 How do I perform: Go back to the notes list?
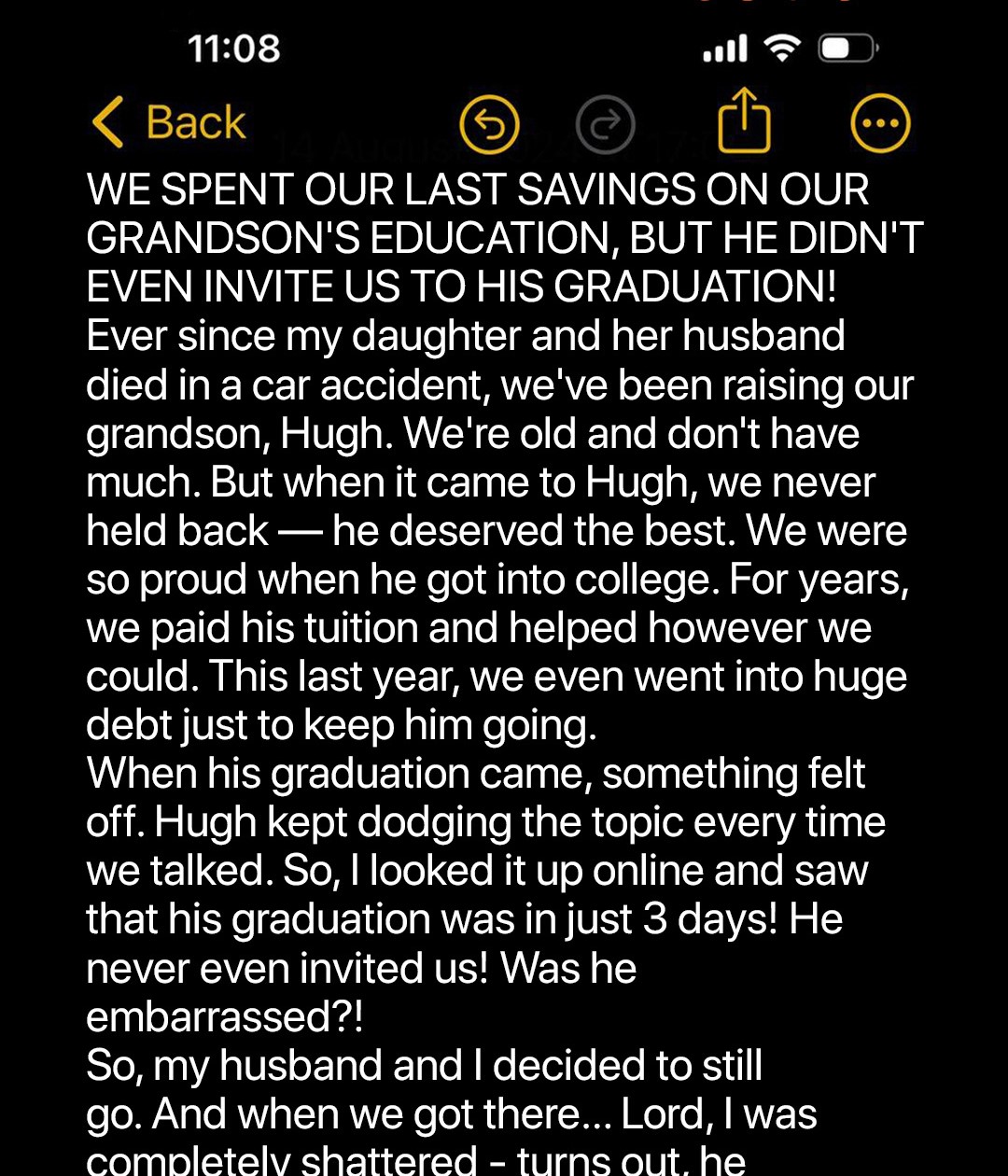click(x=170, y=122)
